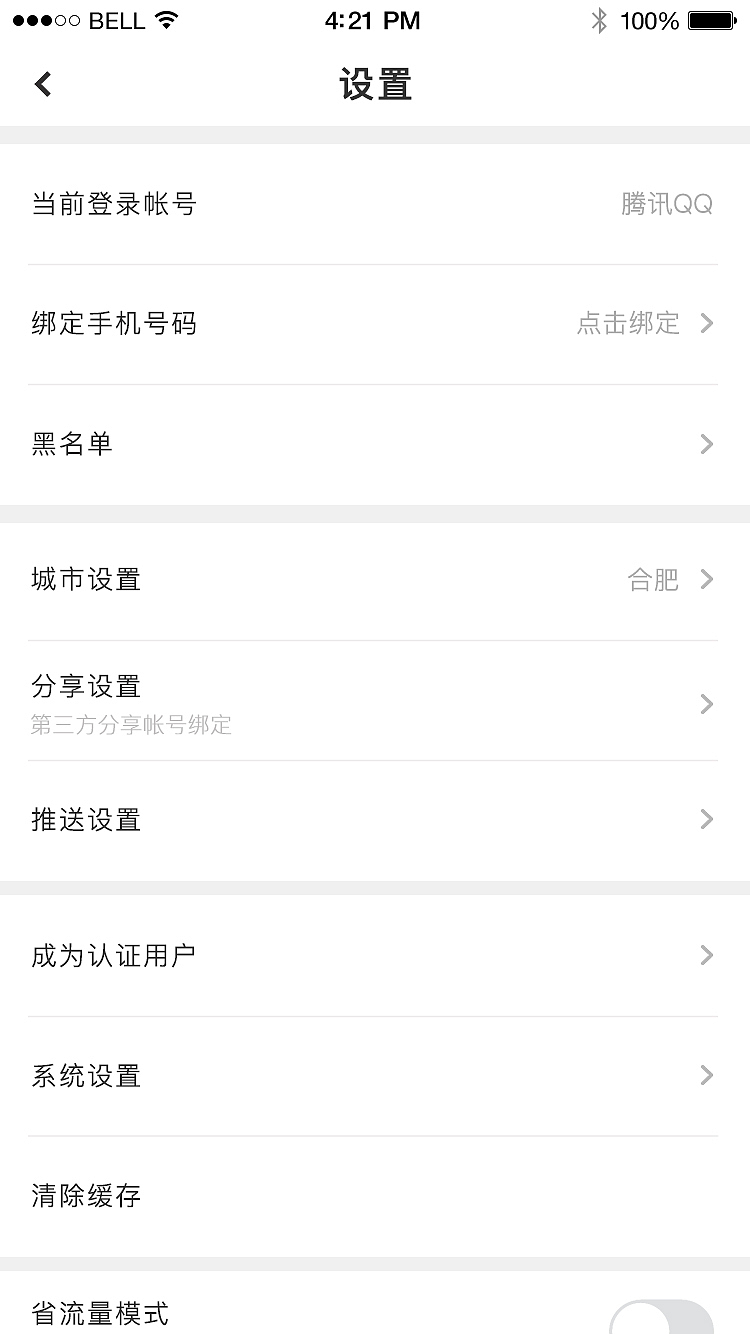Click the back arrow to leave Settings
This screenshot has width=750, height=1334.
42,84
